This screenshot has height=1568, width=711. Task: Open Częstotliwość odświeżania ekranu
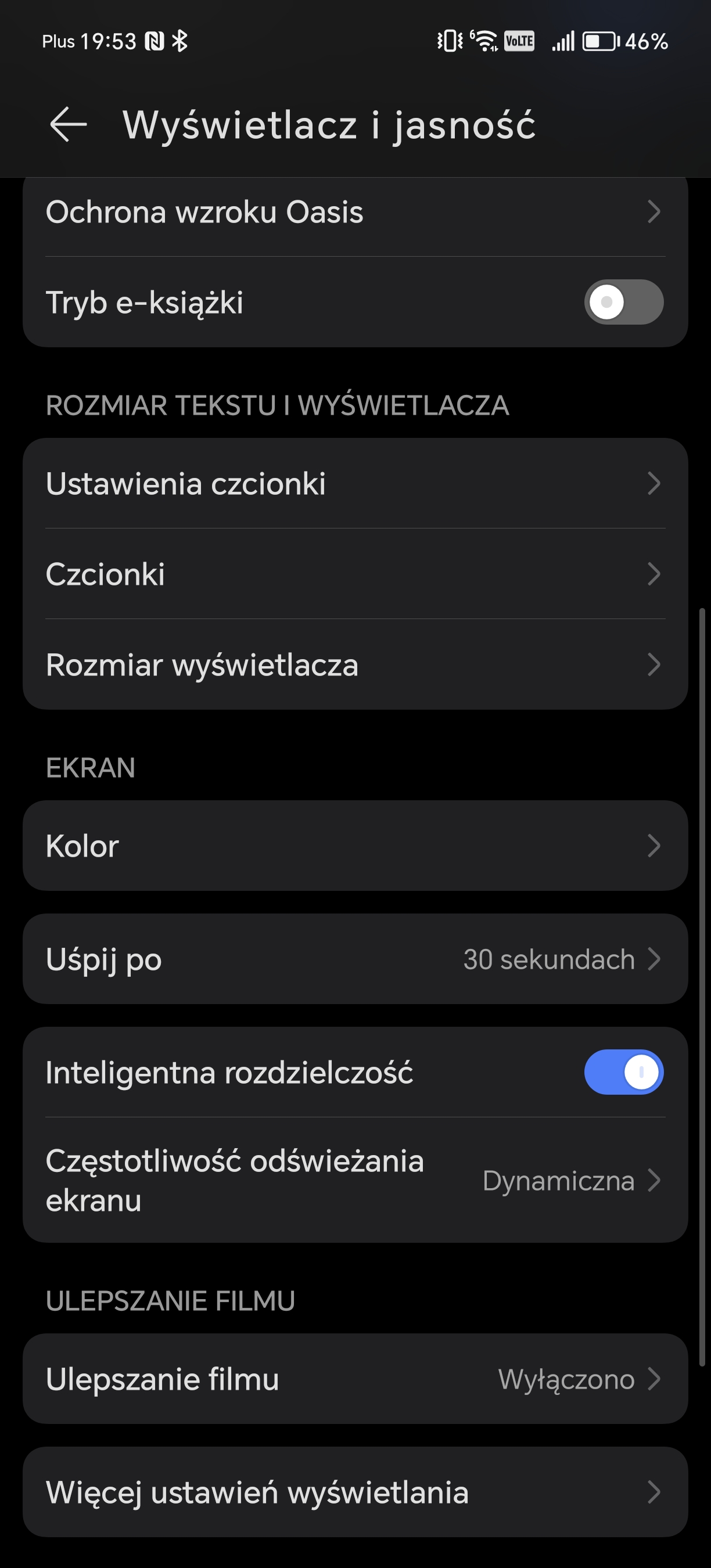coord(355,1180)
